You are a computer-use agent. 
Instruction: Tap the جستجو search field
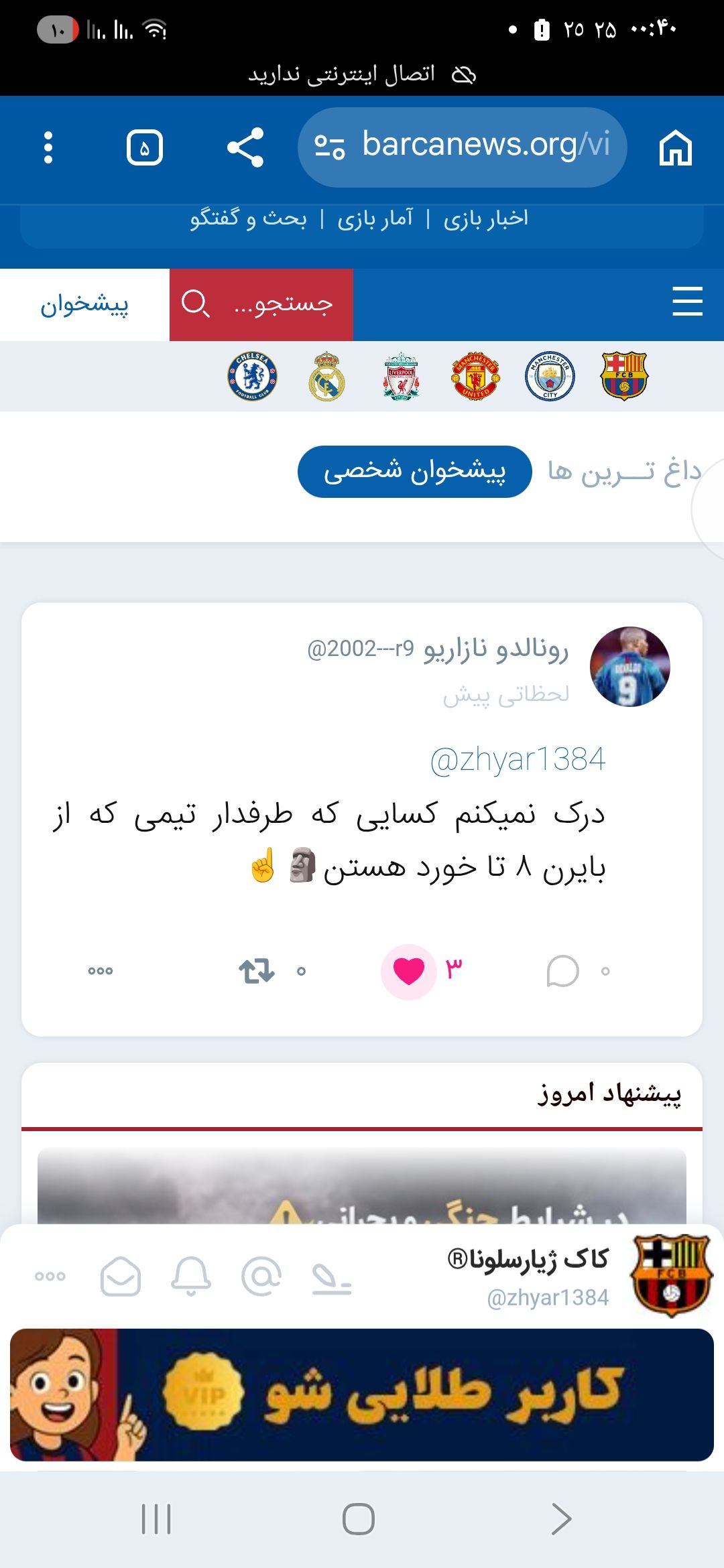click(x=261, y=305)
